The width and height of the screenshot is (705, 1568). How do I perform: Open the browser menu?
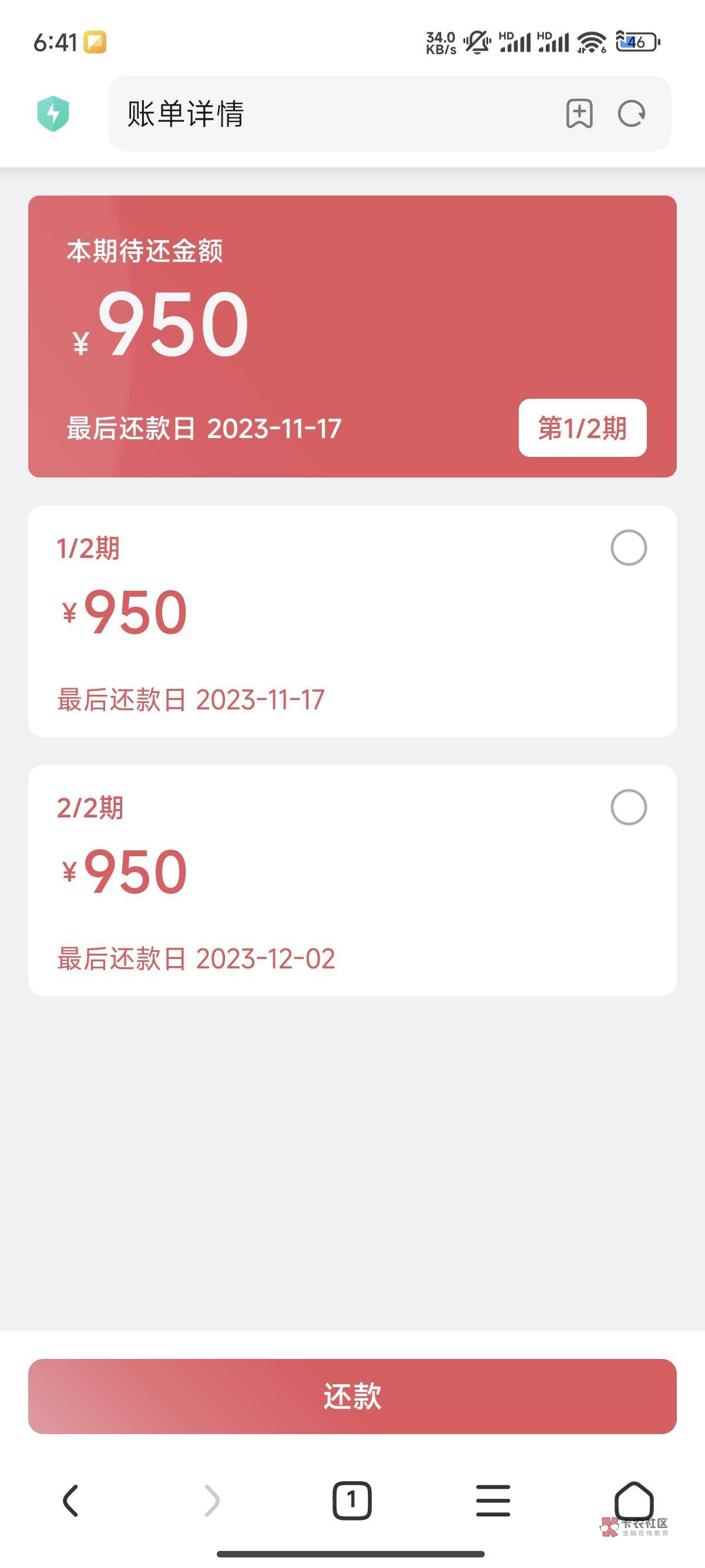click(x=493, y=1500)
